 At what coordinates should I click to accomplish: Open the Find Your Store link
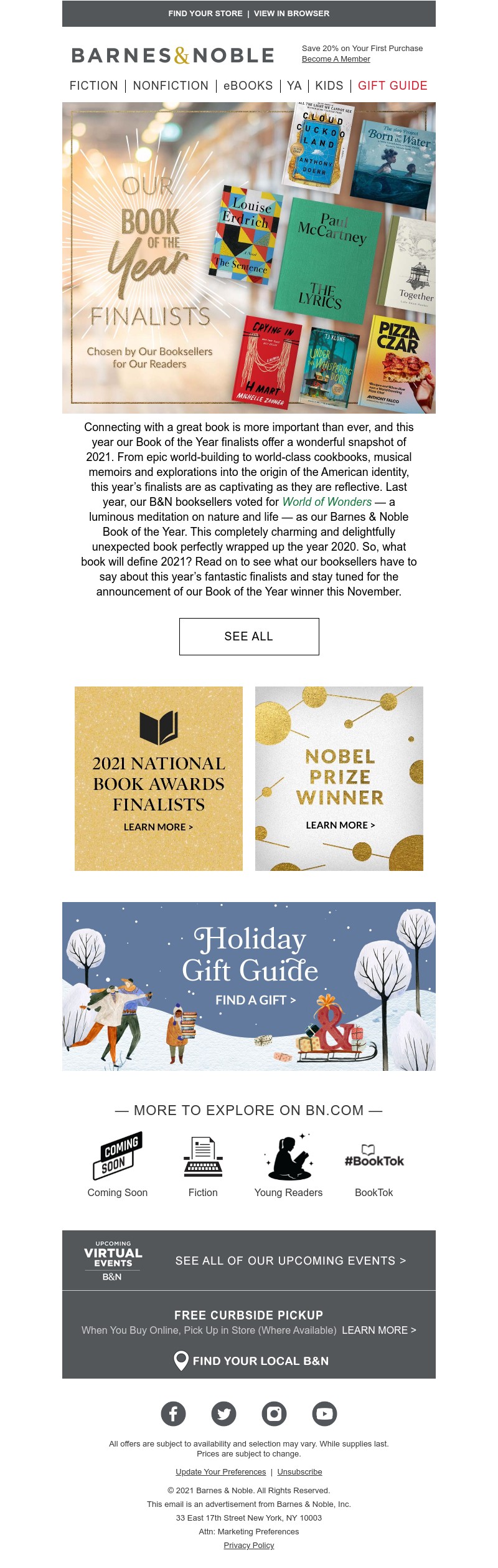point(205,13)
